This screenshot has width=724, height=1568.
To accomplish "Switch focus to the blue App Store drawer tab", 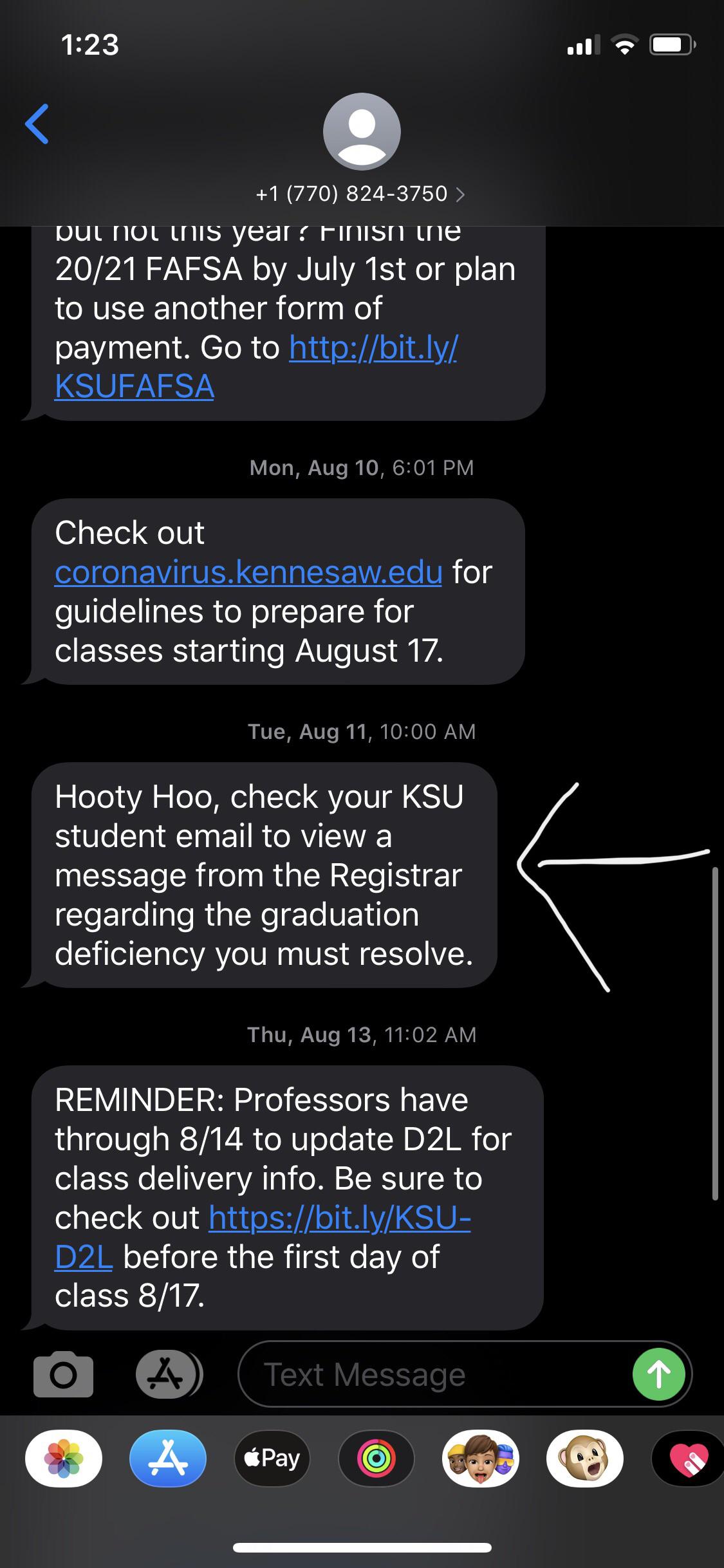I will [x=167, y=1458].
